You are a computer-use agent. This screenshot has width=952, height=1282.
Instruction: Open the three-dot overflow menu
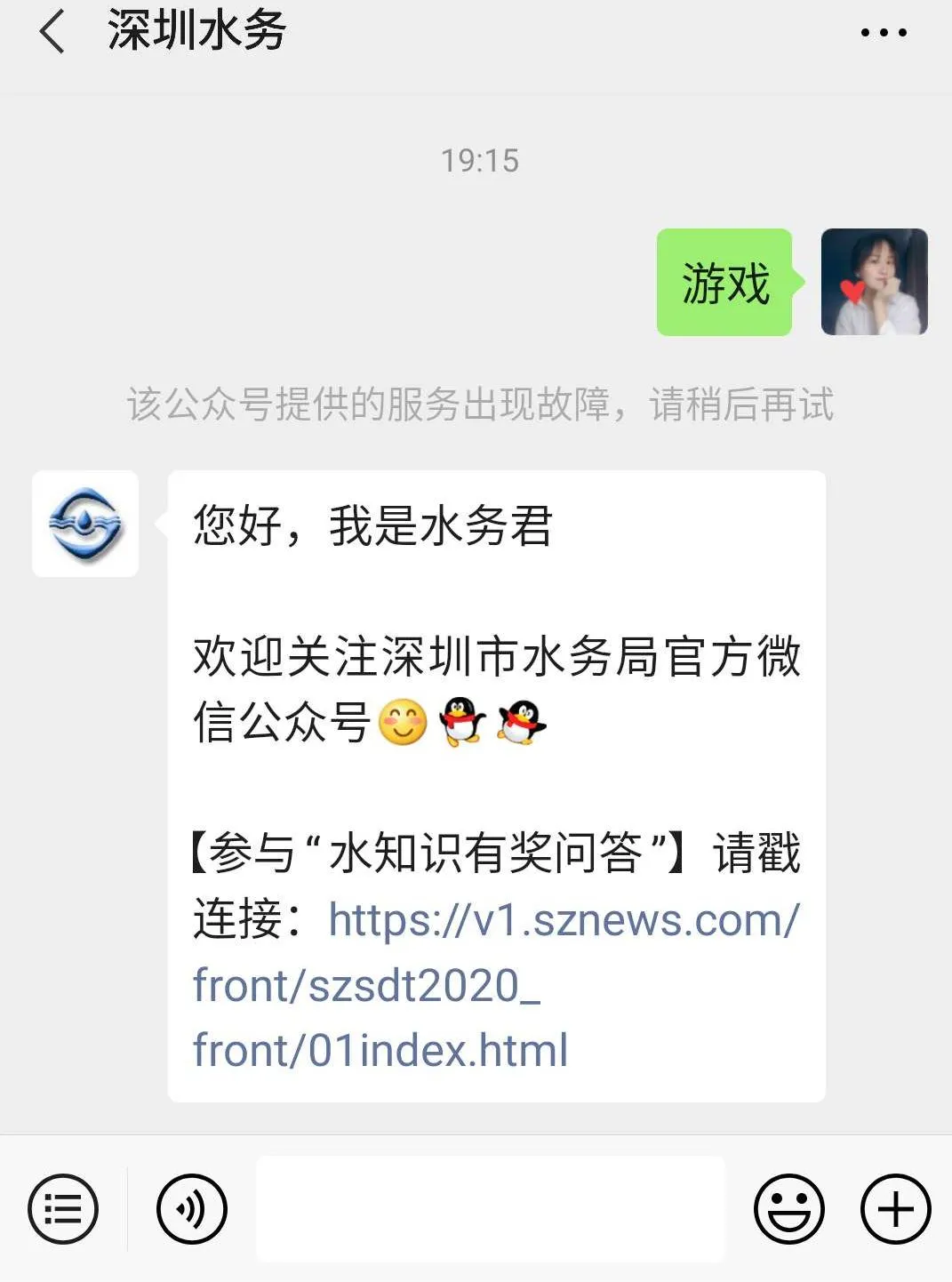click(883, 33)
